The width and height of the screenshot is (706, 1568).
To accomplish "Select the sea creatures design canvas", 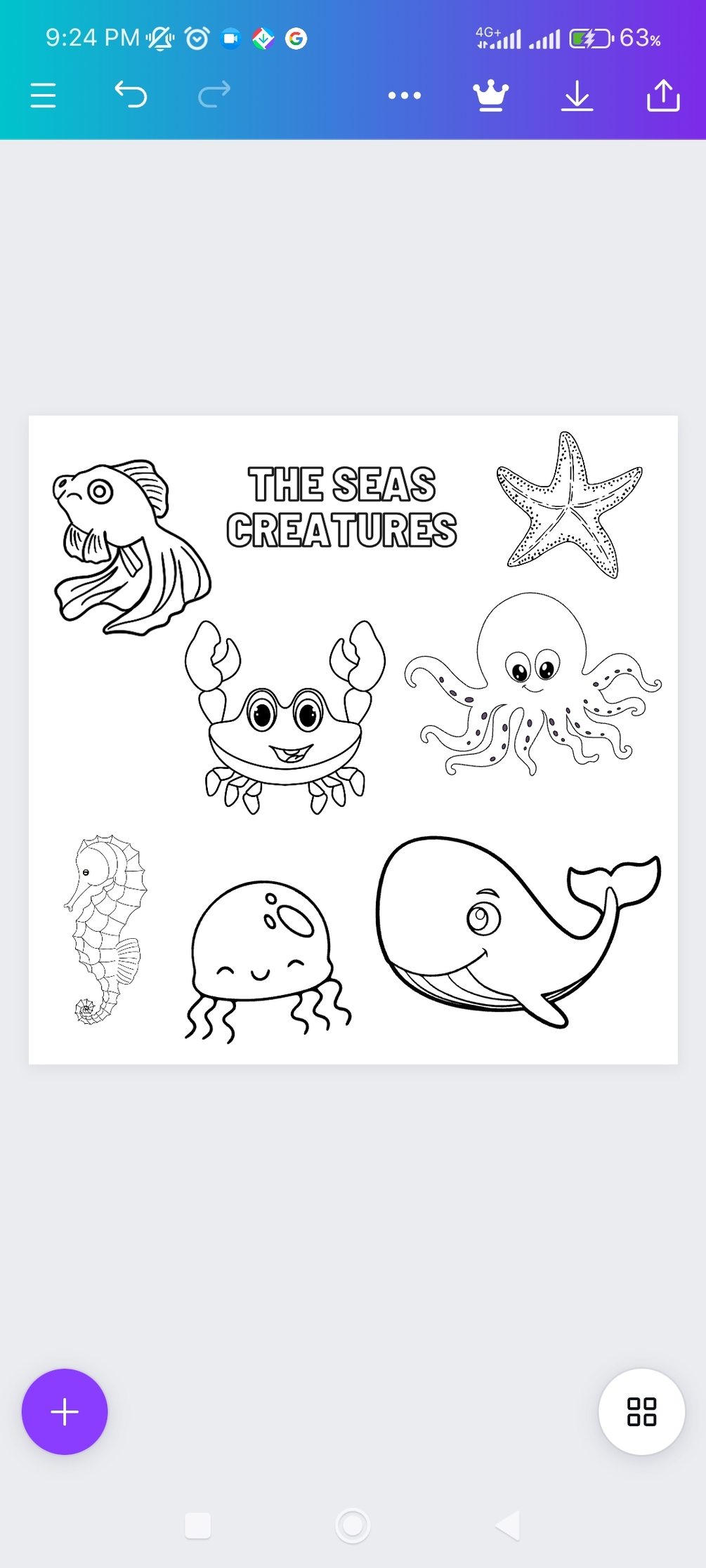I will (353, 739).
